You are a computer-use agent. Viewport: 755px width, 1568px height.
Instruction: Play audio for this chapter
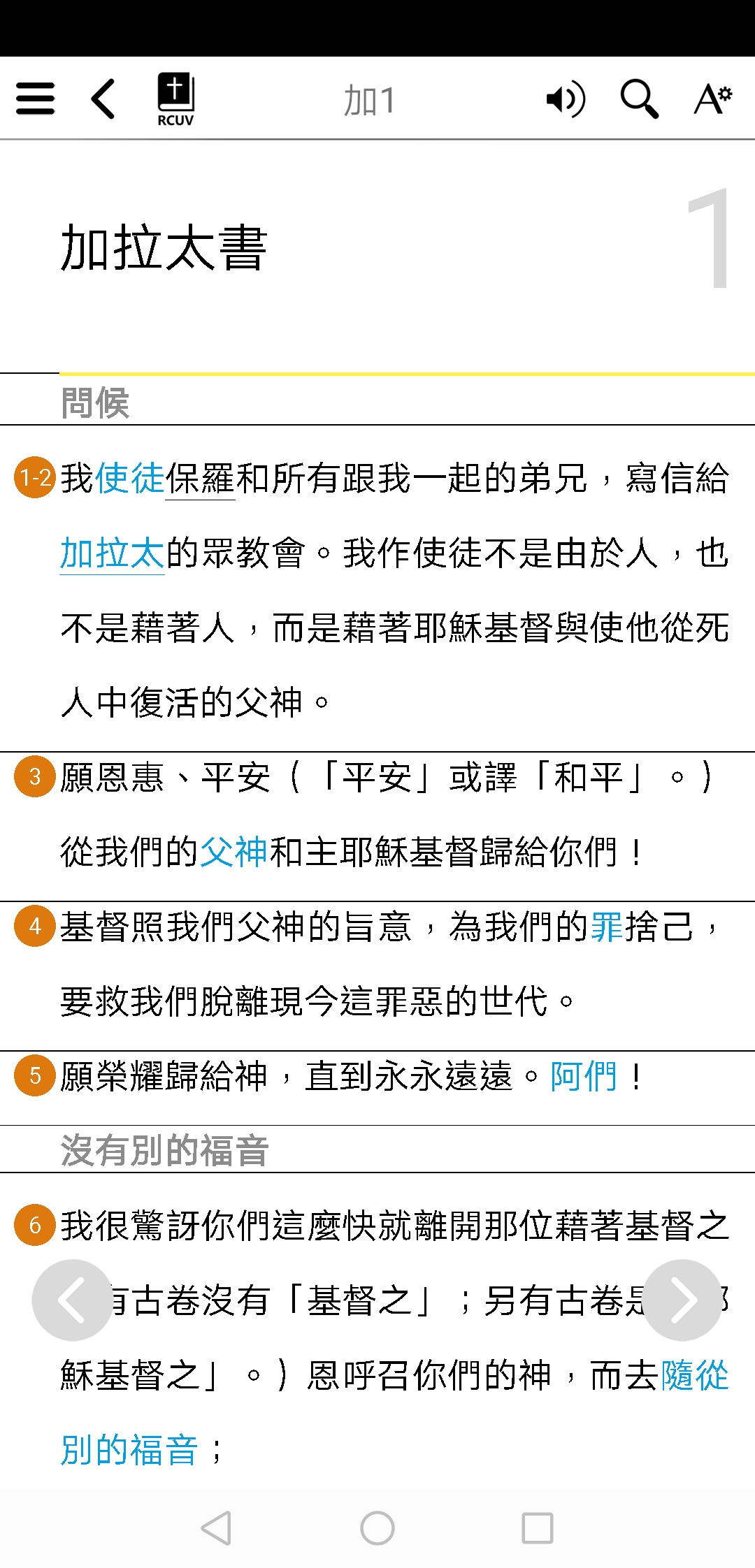pos(566,99)
